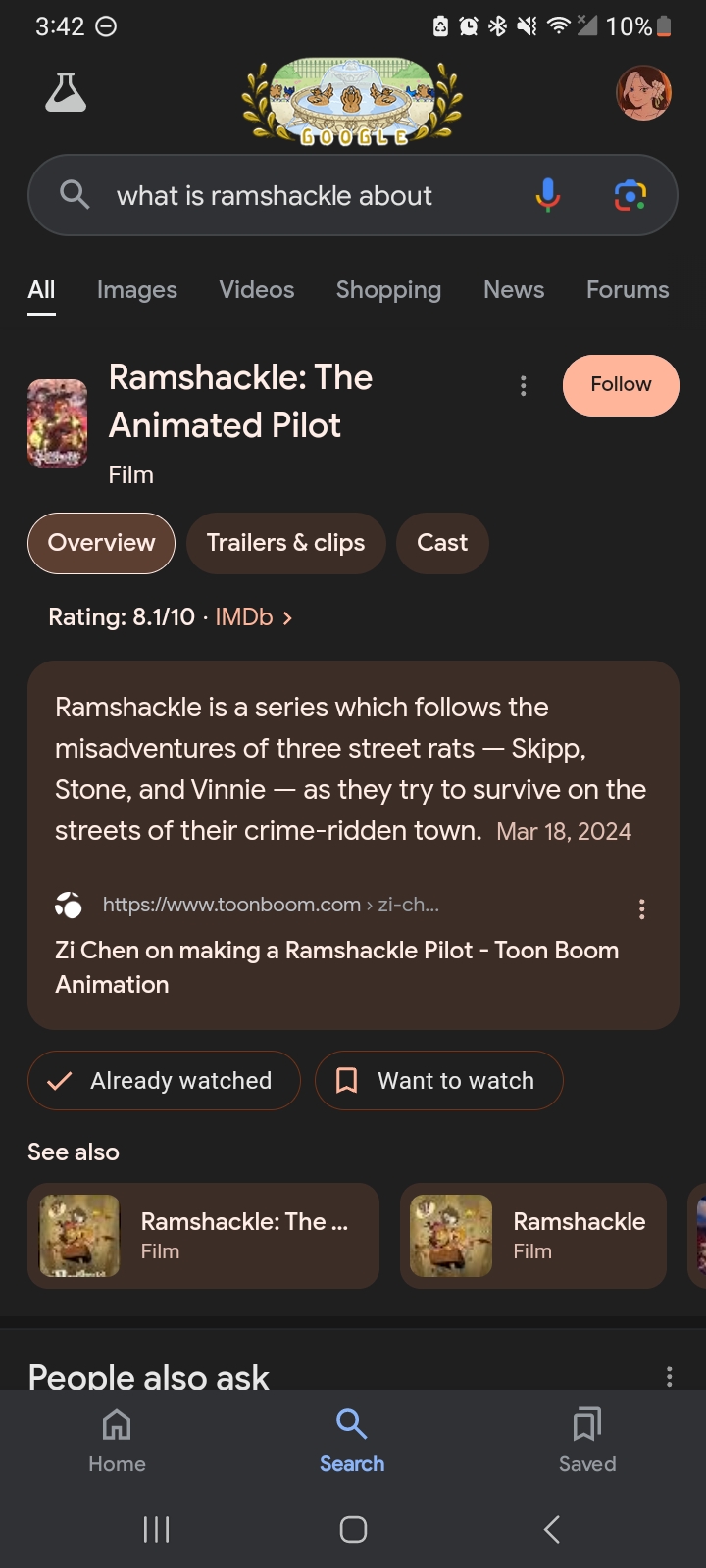Start voice search with microphone
This screenshot has width=706, height=1568.
pyautogui.click(x=548, y=195)
